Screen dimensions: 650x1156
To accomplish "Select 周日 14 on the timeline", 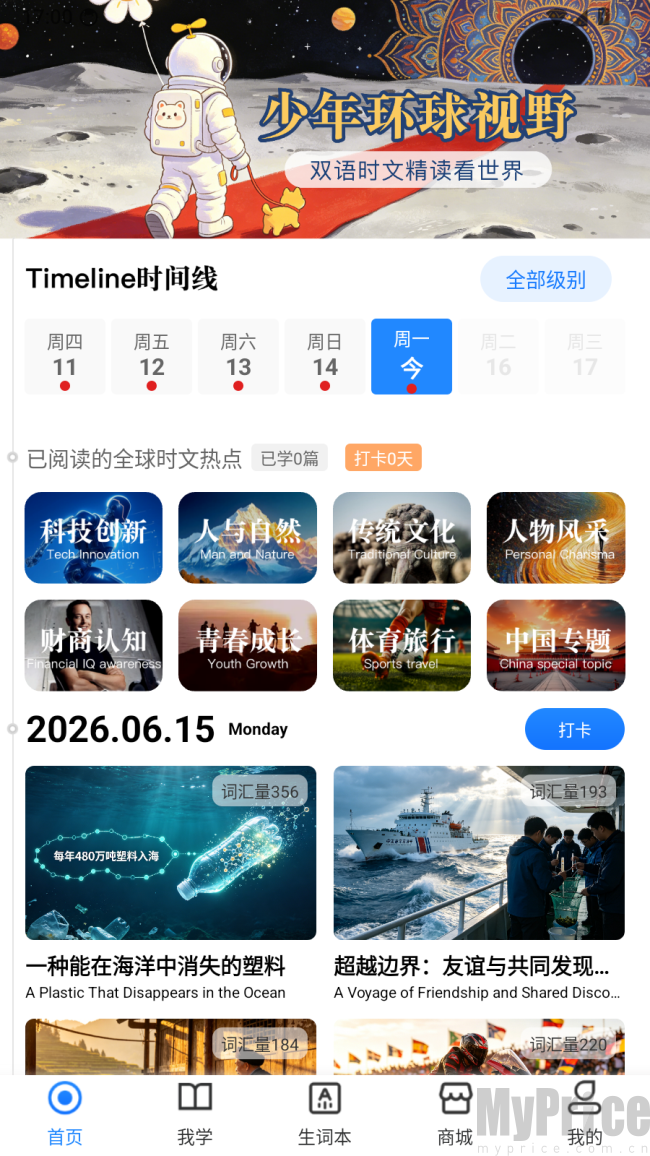I will (324, 357).
